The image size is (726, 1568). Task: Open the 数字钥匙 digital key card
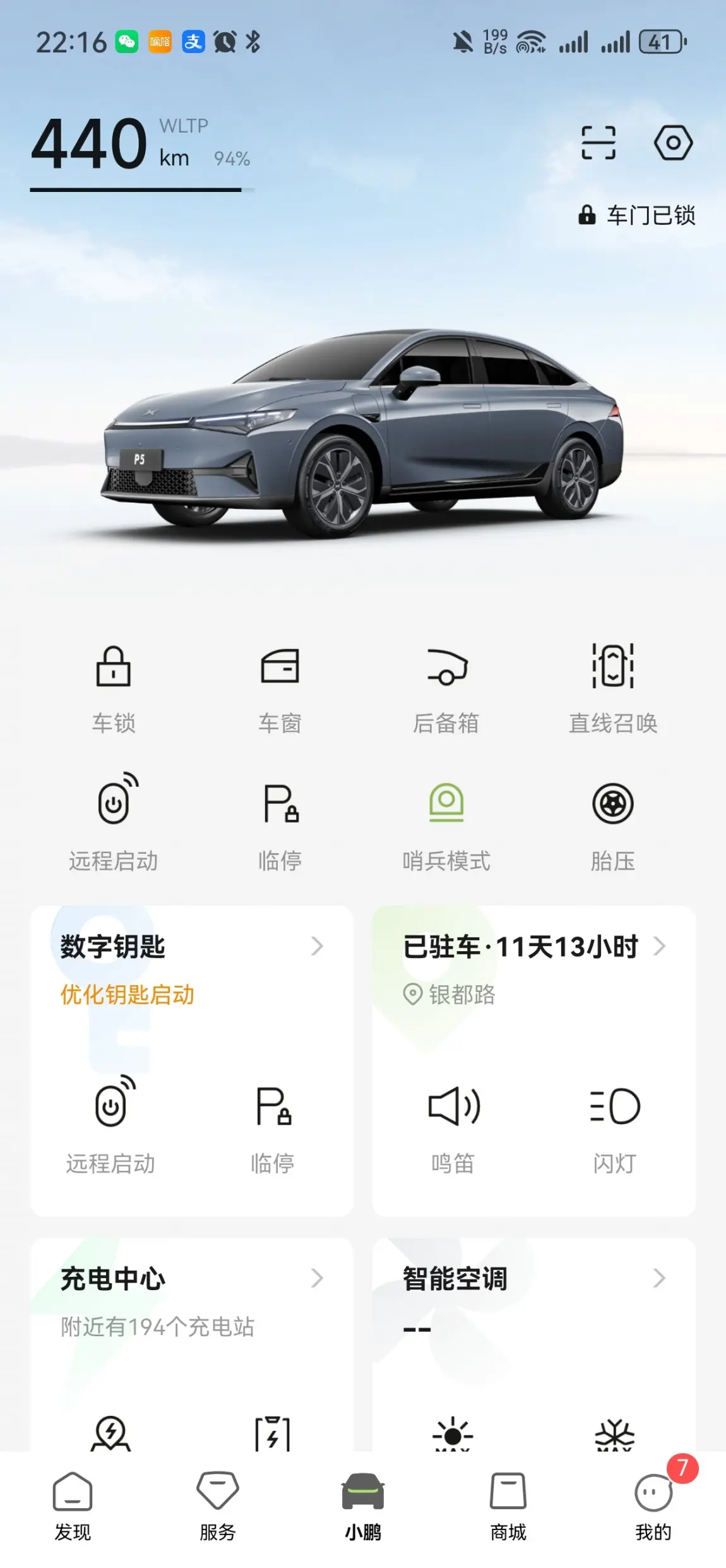click(x=189, y=947)
